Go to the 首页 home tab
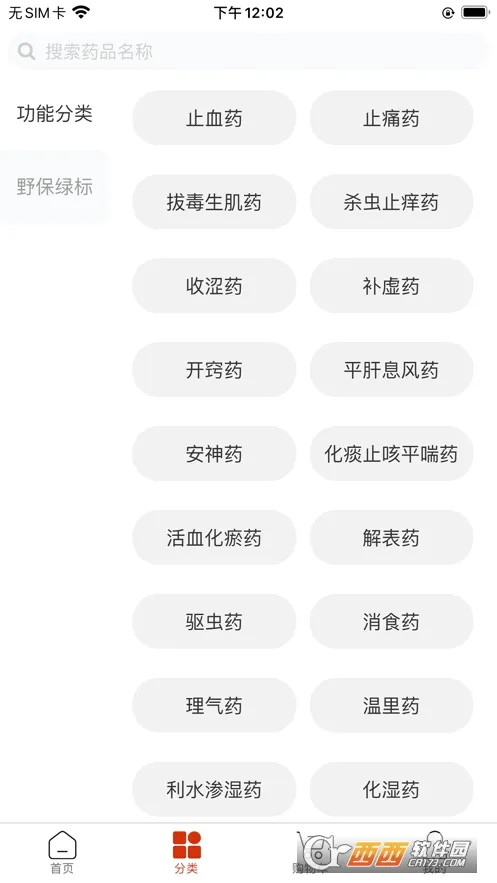This screenshot has width=497, height=883. click(62, 853)
